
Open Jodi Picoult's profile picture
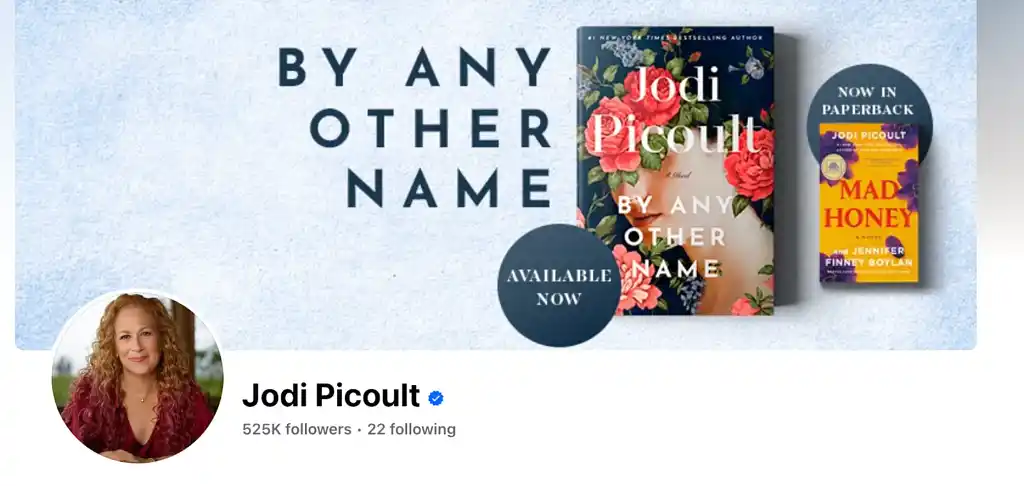tap(138, 378)
